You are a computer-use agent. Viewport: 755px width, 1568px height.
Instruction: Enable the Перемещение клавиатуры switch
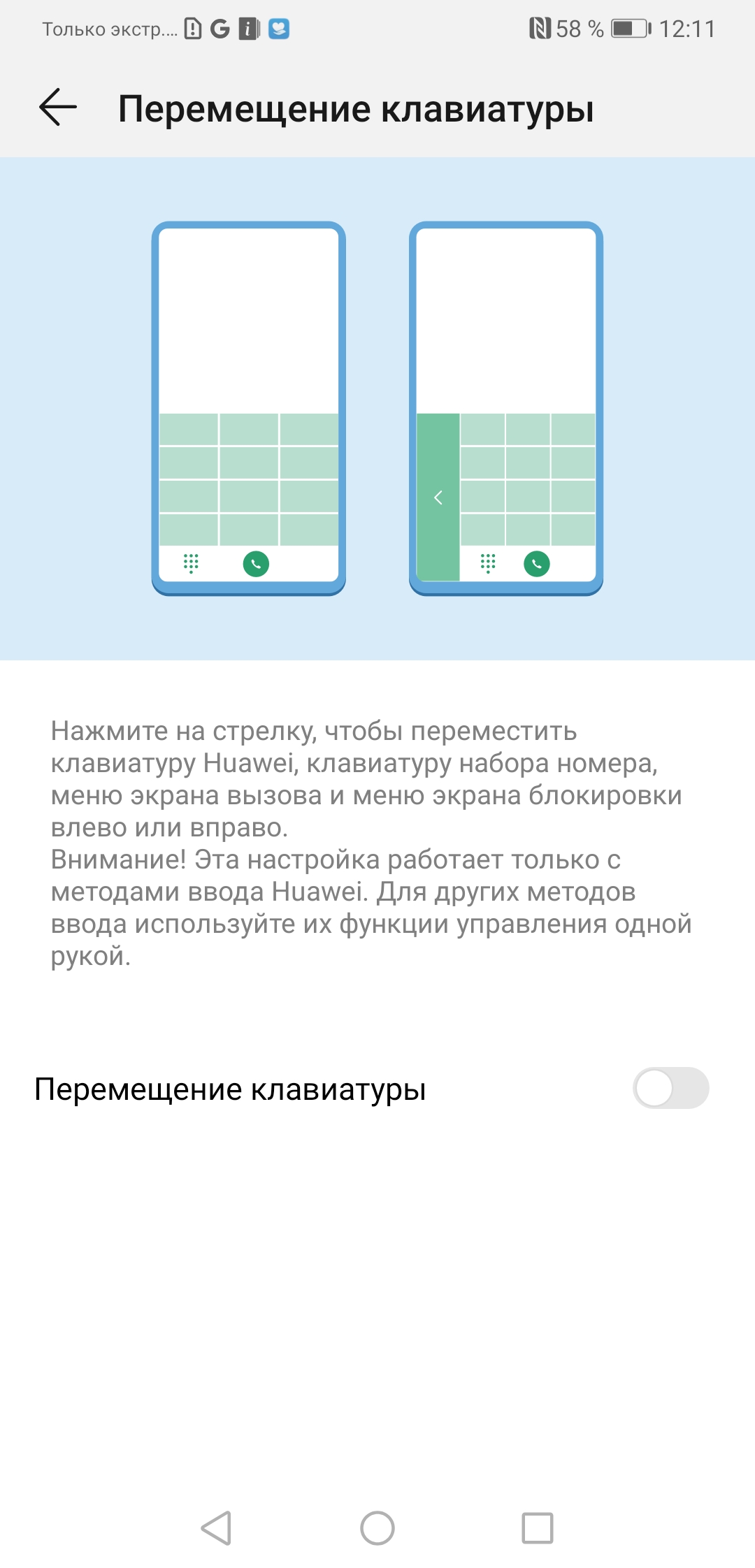670,1088
